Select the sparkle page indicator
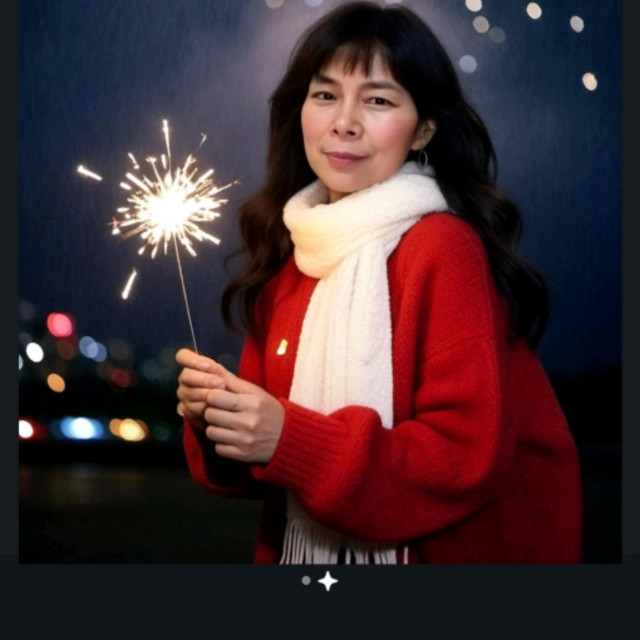This screenshot has height=640, width=640. [x=328, y=581]
